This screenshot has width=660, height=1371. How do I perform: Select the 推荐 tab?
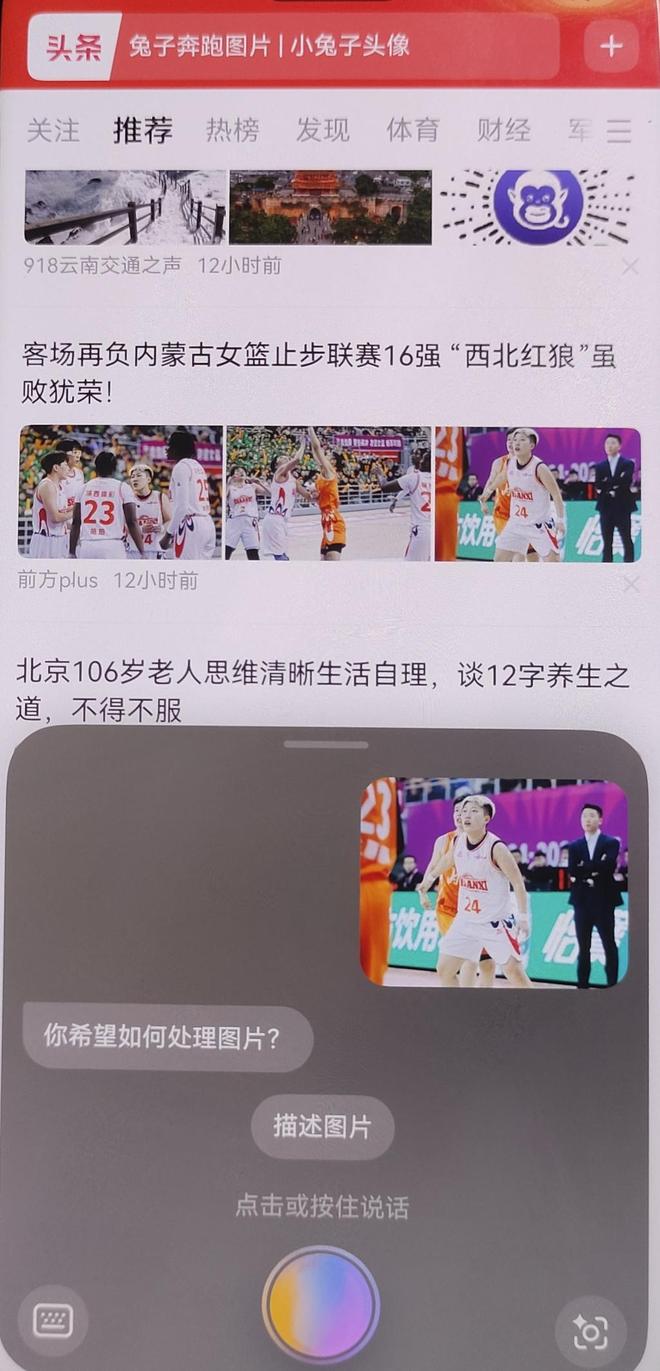click(x=142, y=130)
